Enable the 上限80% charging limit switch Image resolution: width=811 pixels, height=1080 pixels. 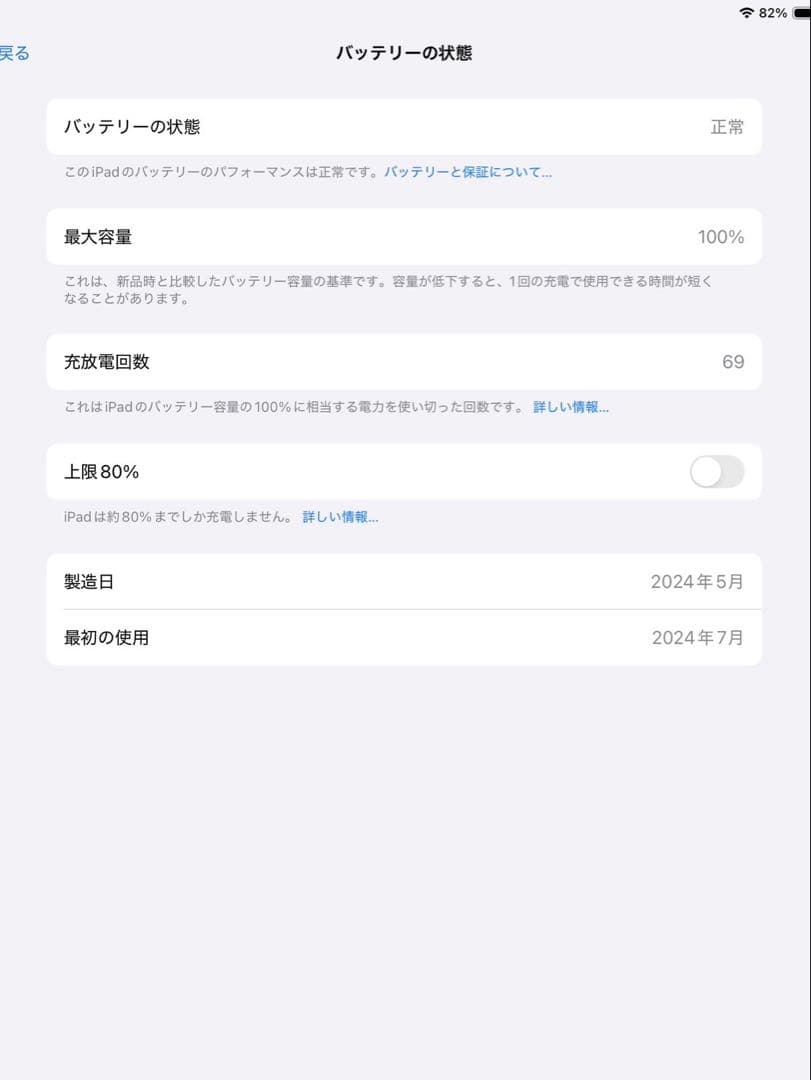coord(718,472)
